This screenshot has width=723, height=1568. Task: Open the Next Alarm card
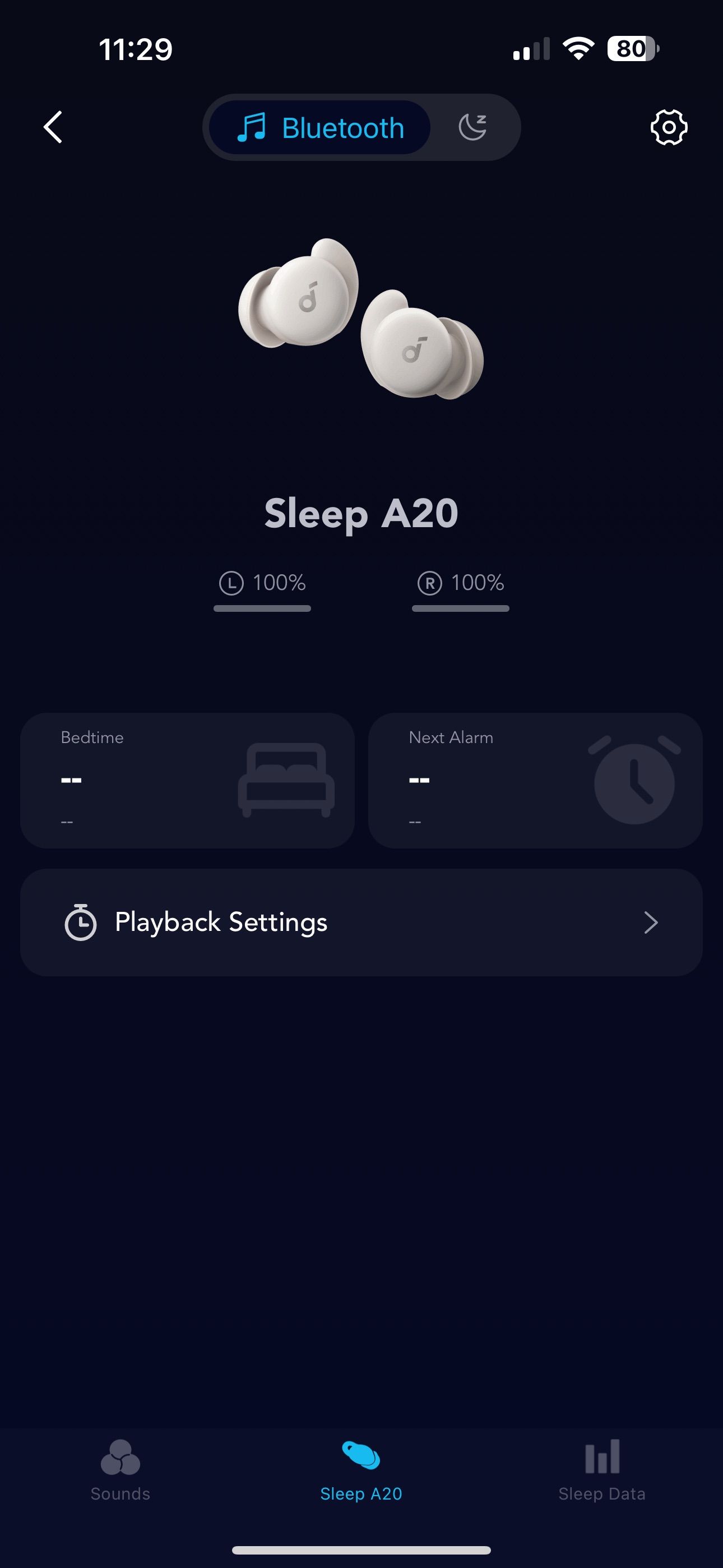(535, 780)
